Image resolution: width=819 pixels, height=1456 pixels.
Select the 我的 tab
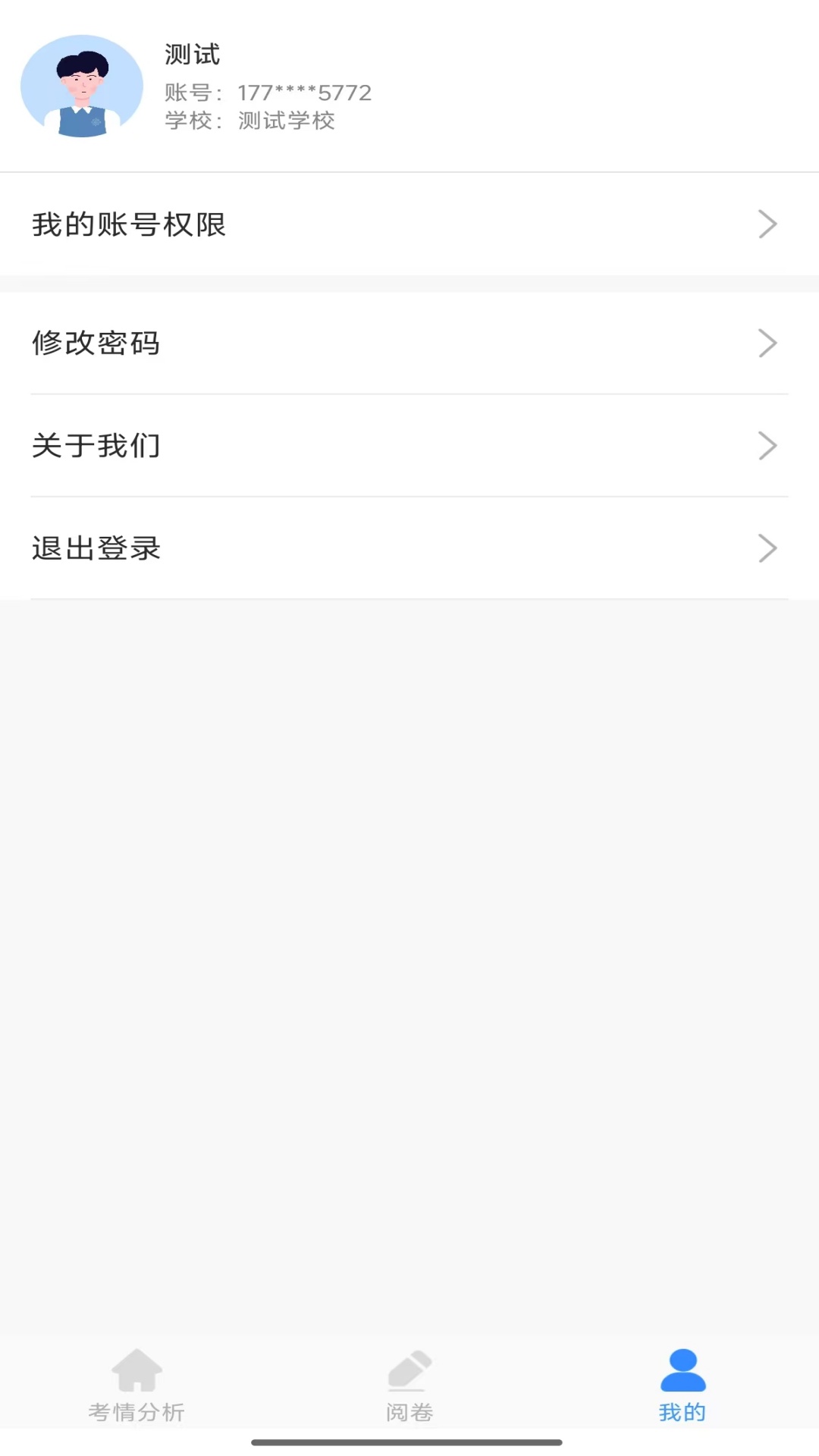(x=682, y=1388)
